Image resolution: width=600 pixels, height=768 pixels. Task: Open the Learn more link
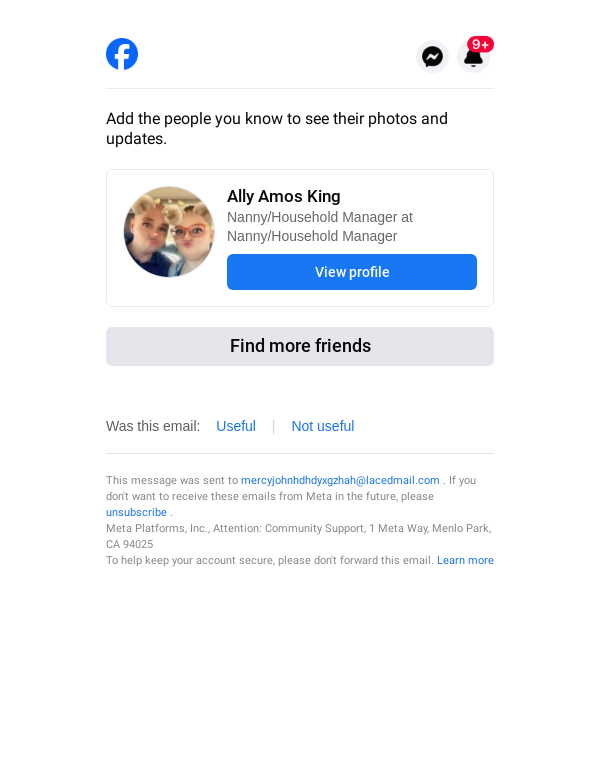tap(465, 560)
